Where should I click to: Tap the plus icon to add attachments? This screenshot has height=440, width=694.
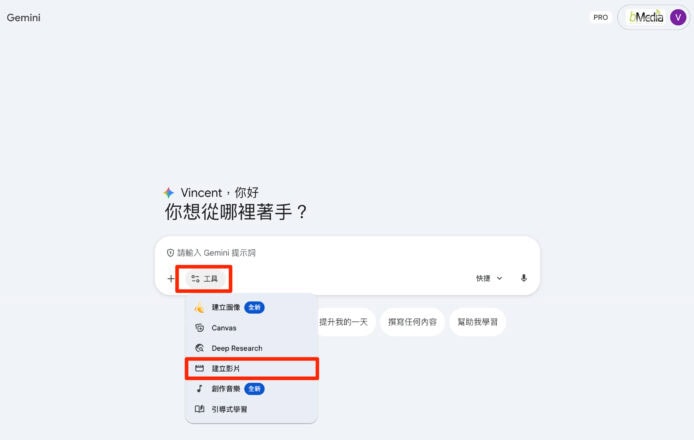171,279
